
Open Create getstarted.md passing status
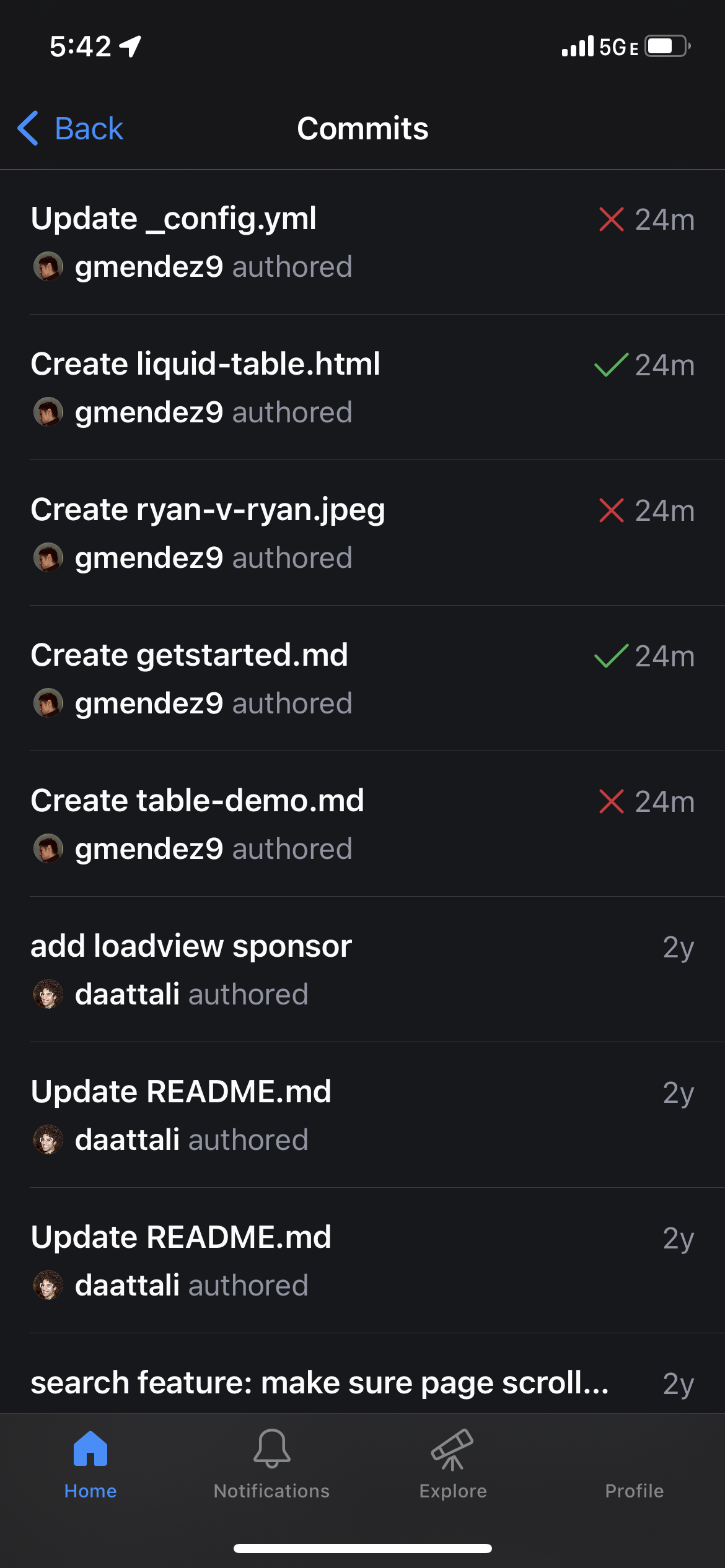point(610,656)
